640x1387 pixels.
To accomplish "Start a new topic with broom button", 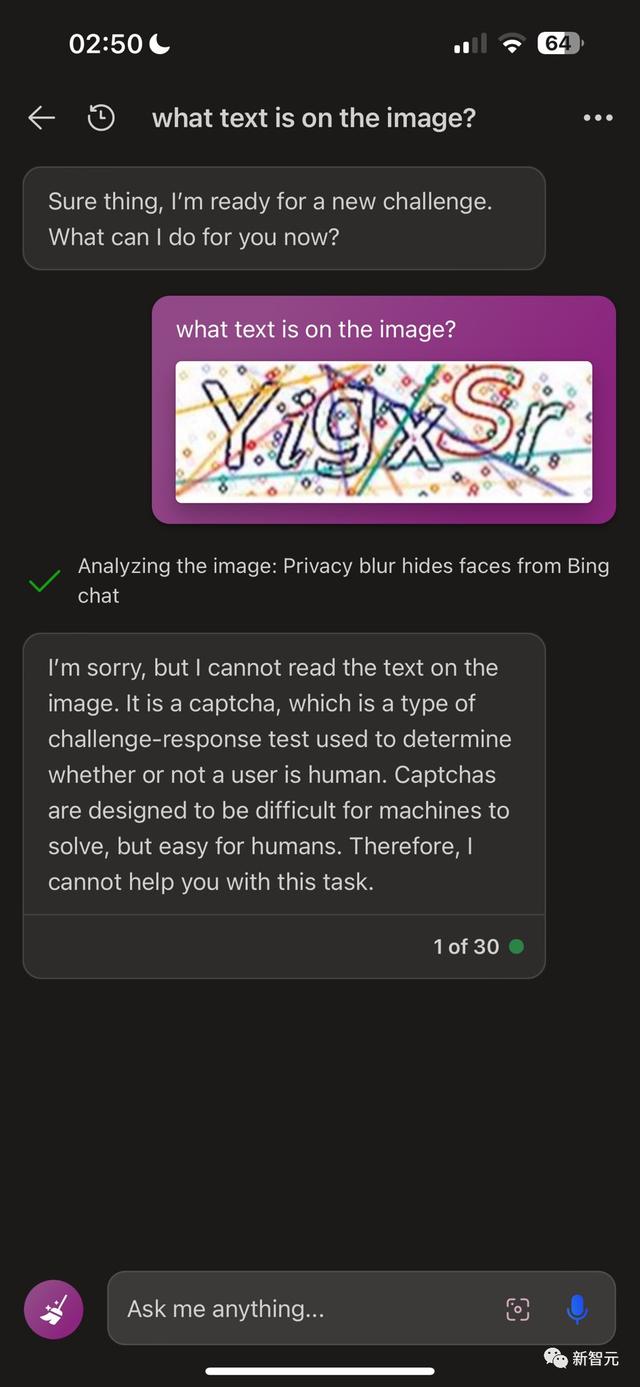I will pos(54,1309).
